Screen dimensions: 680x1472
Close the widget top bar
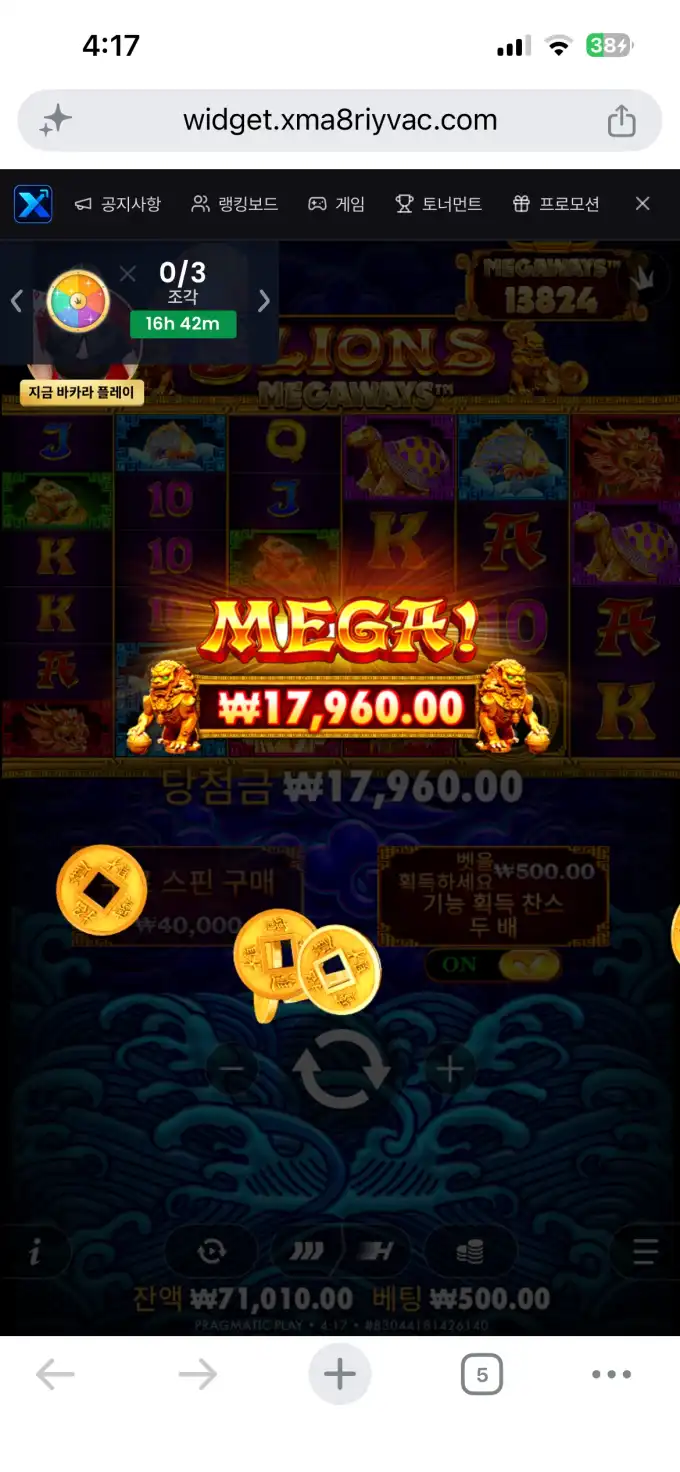point(643,204)
